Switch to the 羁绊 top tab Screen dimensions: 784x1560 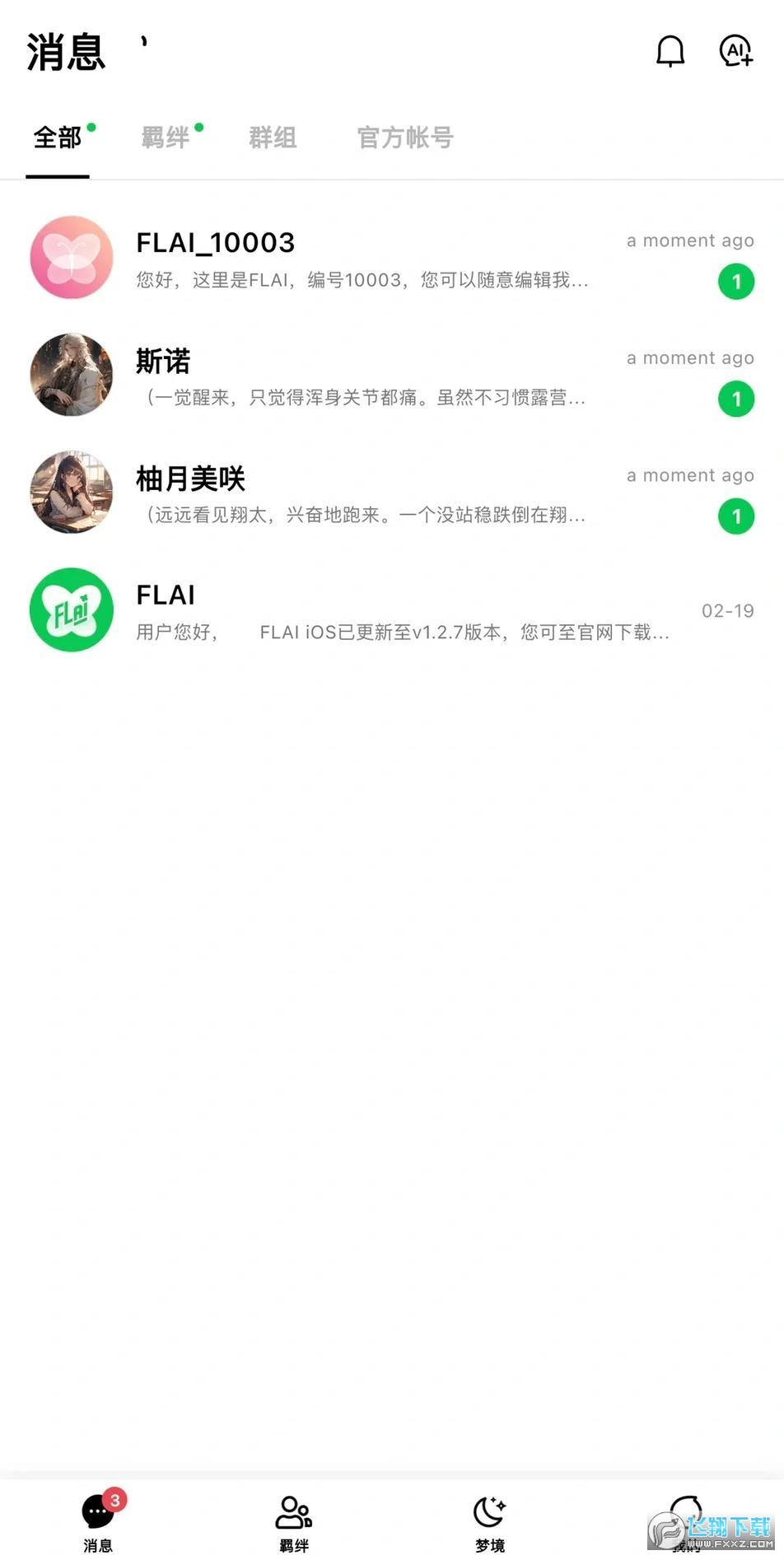(166, 138)
